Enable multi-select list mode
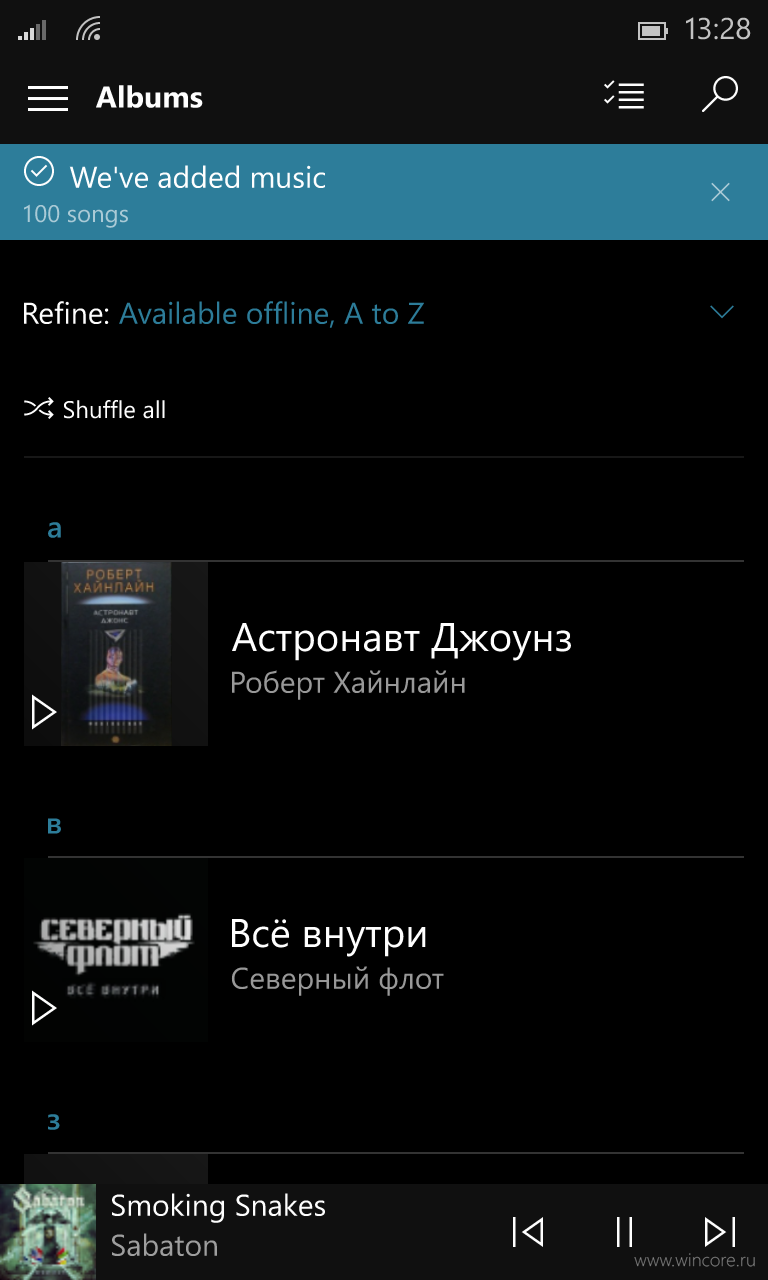The width and height of the screenshot is (768, 1280). coord(624,96)
